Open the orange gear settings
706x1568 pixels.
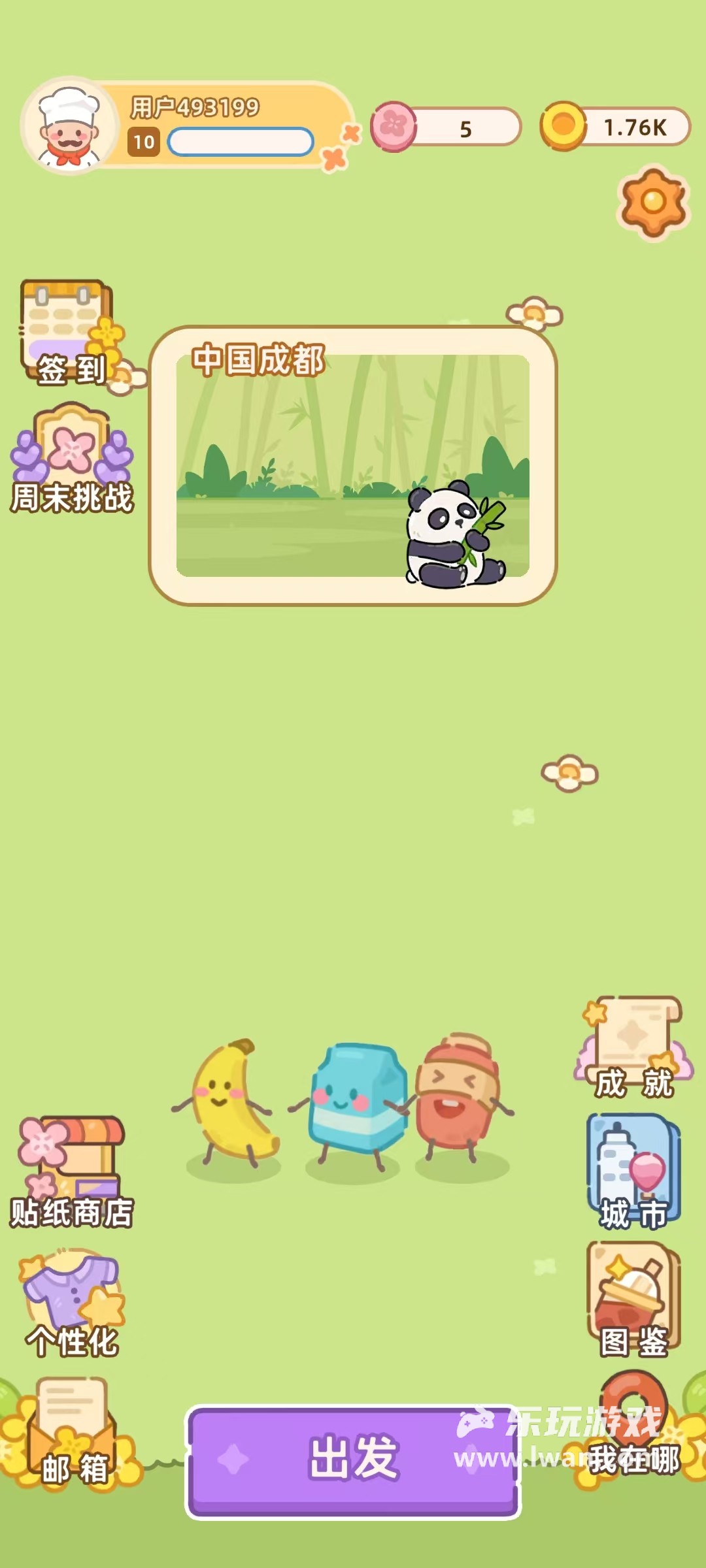point(653,203)
